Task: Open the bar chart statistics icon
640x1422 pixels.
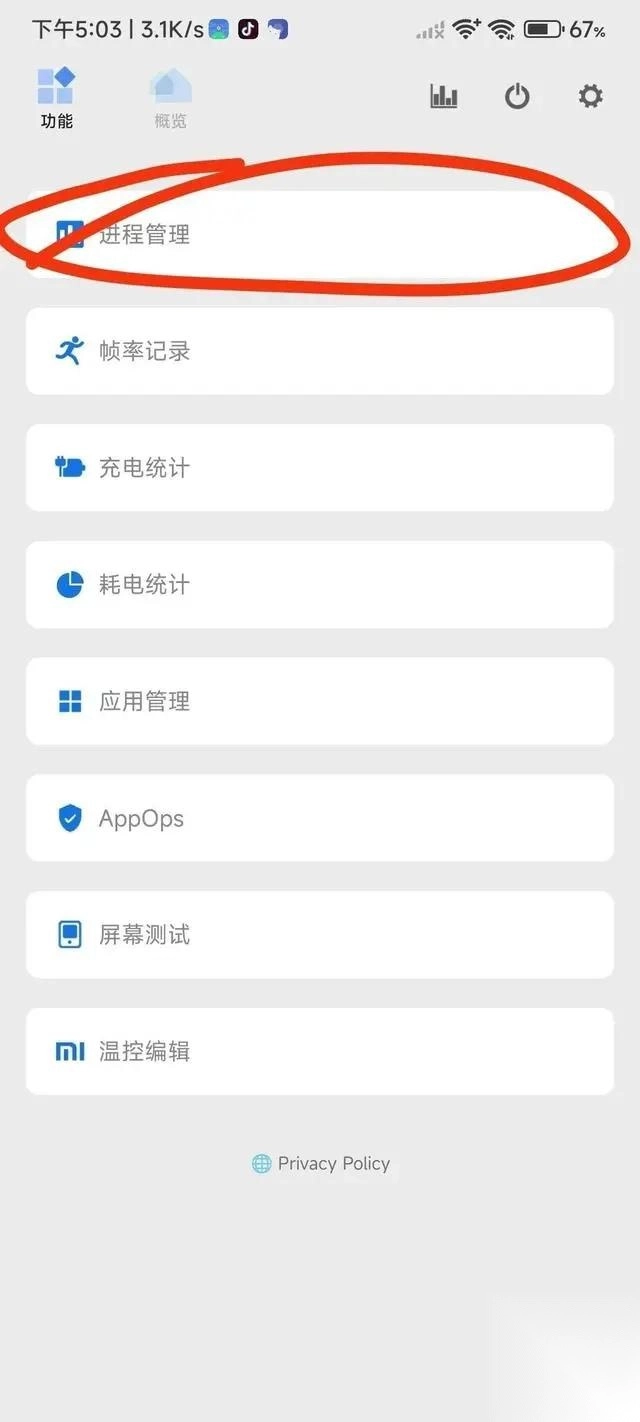Action: [443, 96]
